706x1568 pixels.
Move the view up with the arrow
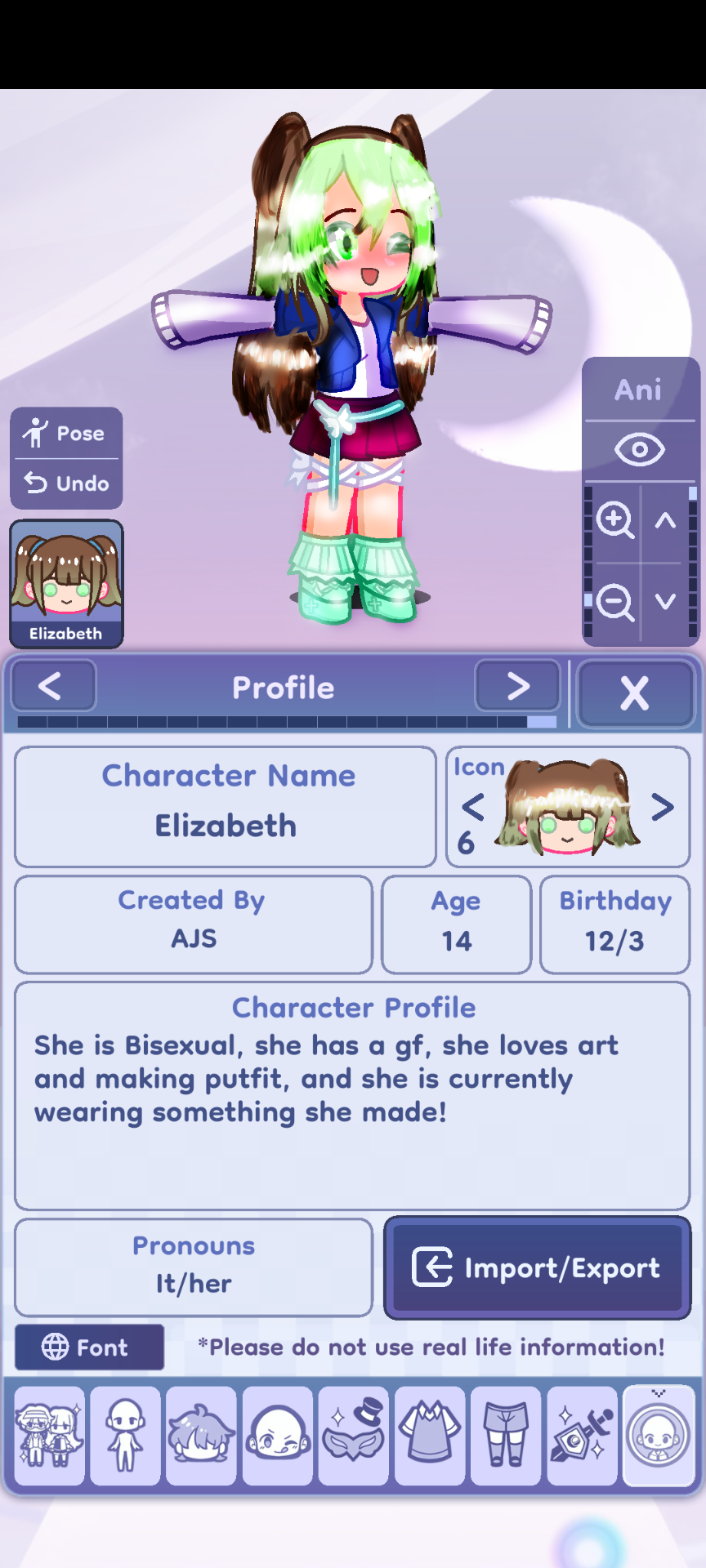[666, 520]
